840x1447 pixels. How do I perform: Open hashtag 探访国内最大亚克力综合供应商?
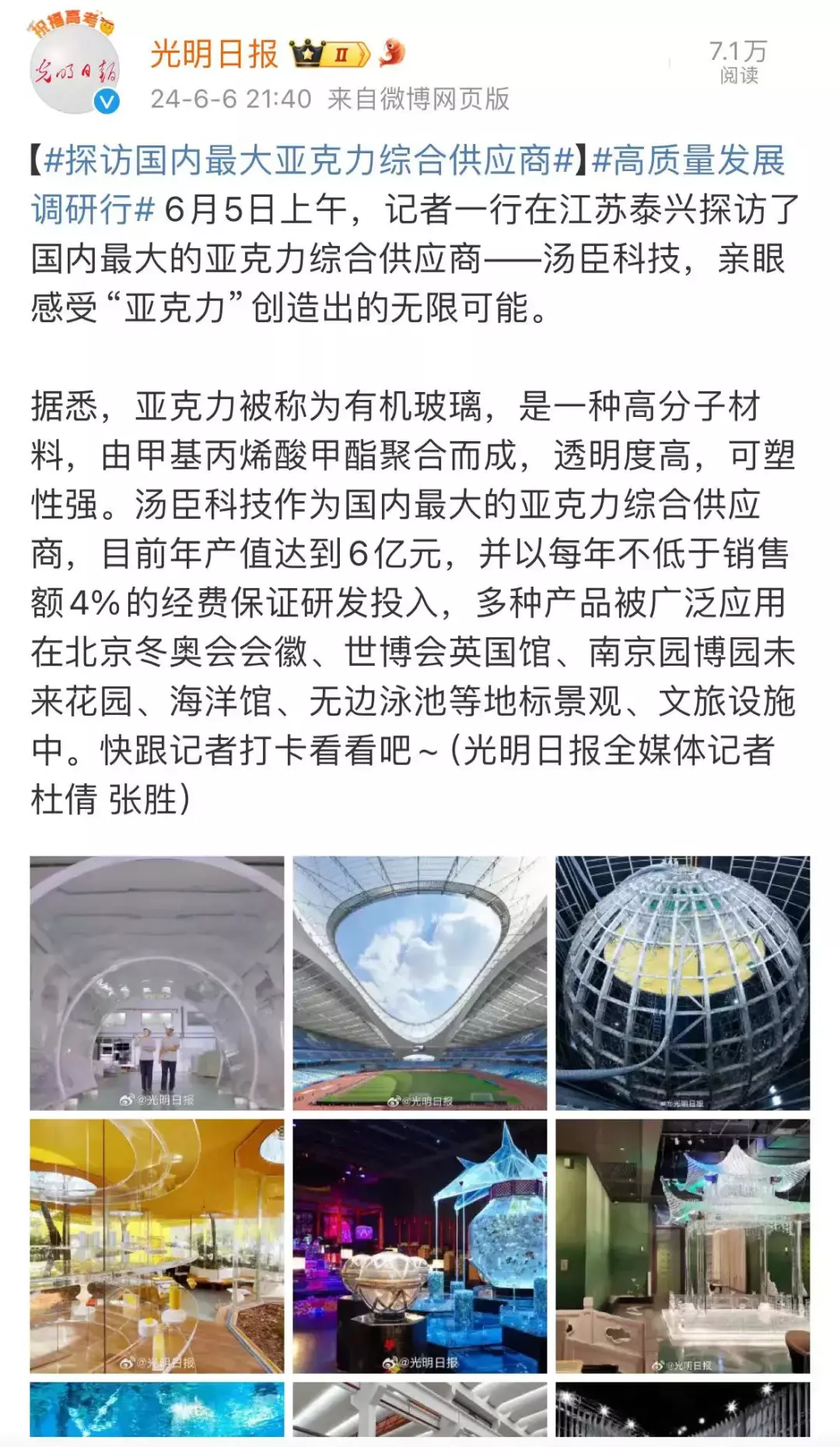click(x=308, y=160)
